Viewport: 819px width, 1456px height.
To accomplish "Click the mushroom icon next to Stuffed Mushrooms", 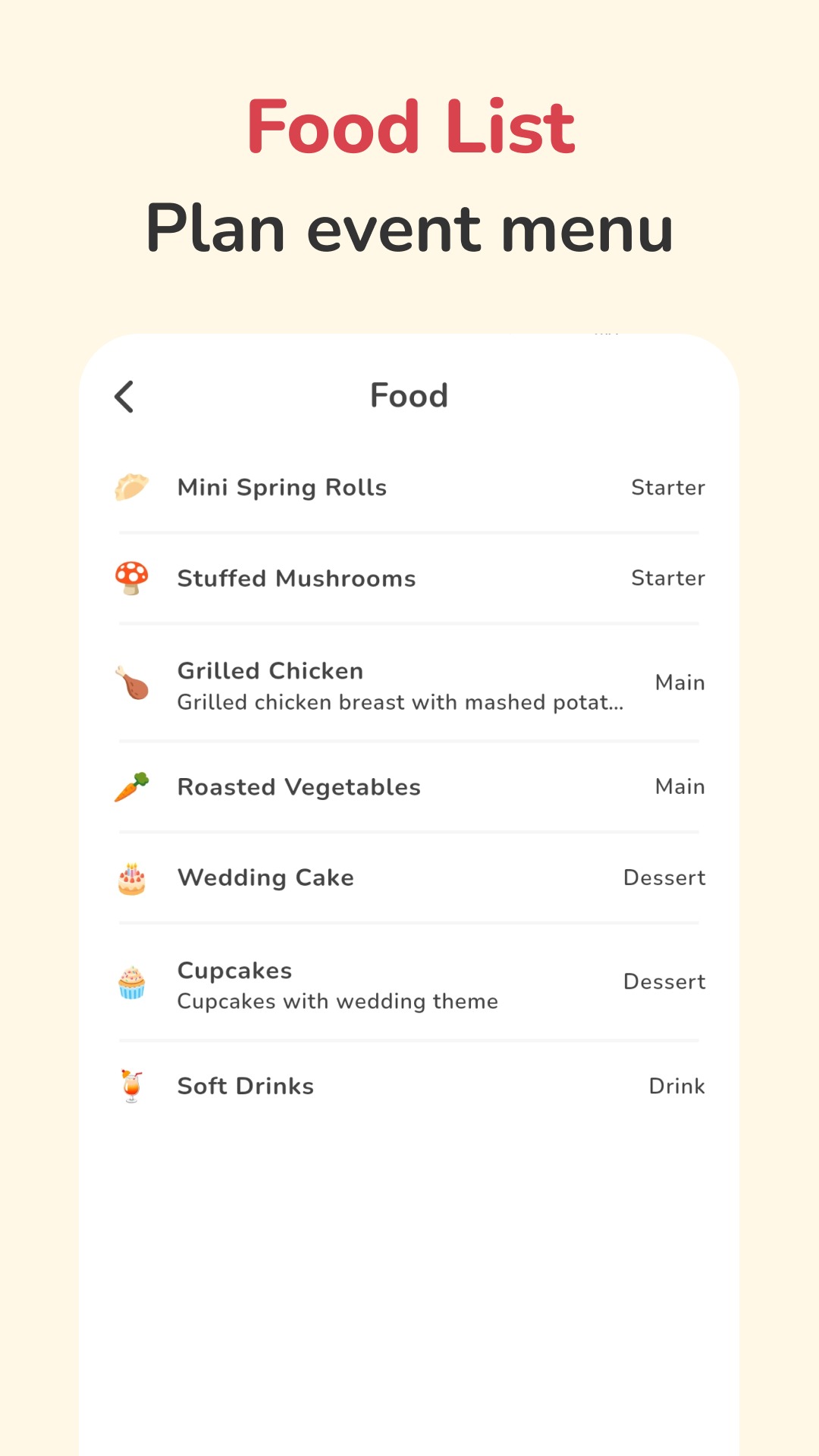I will pos(132,578).
